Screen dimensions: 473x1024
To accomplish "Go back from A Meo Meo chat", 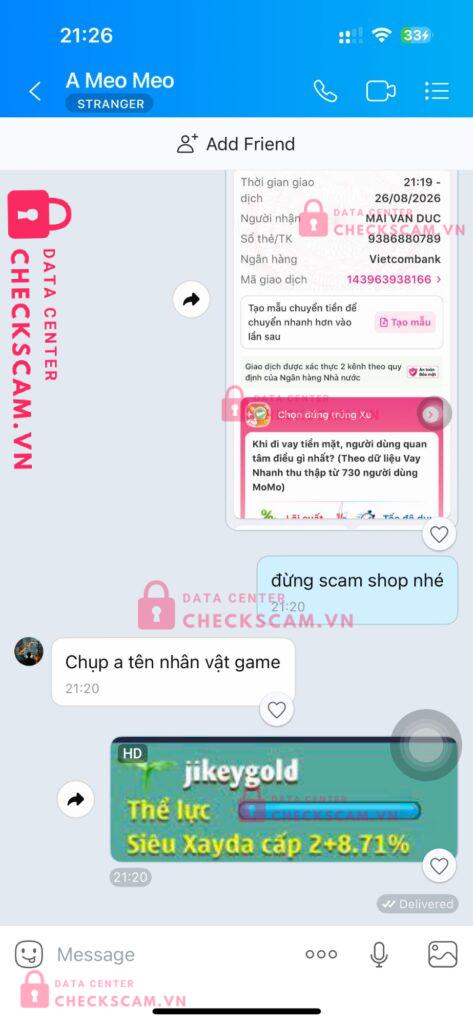I will point(35,91).
